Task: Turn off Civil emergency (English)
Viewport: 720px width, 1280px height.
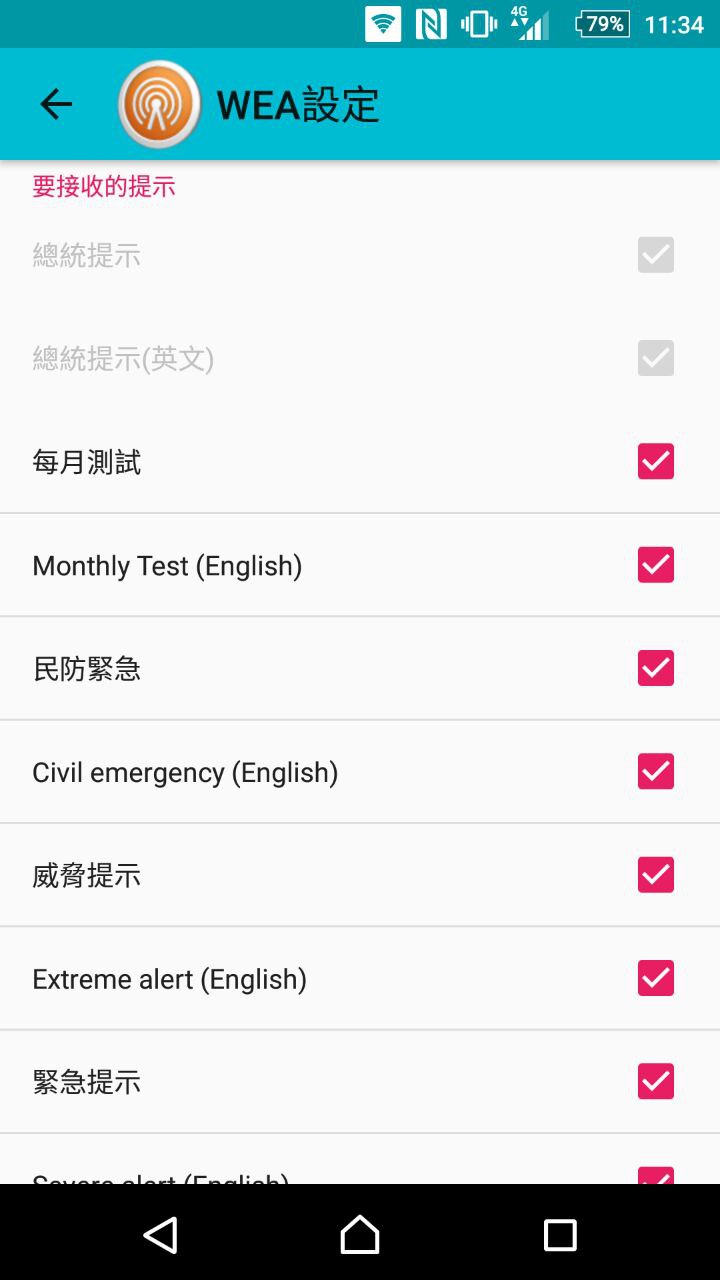Action: [x=656, y=771]
